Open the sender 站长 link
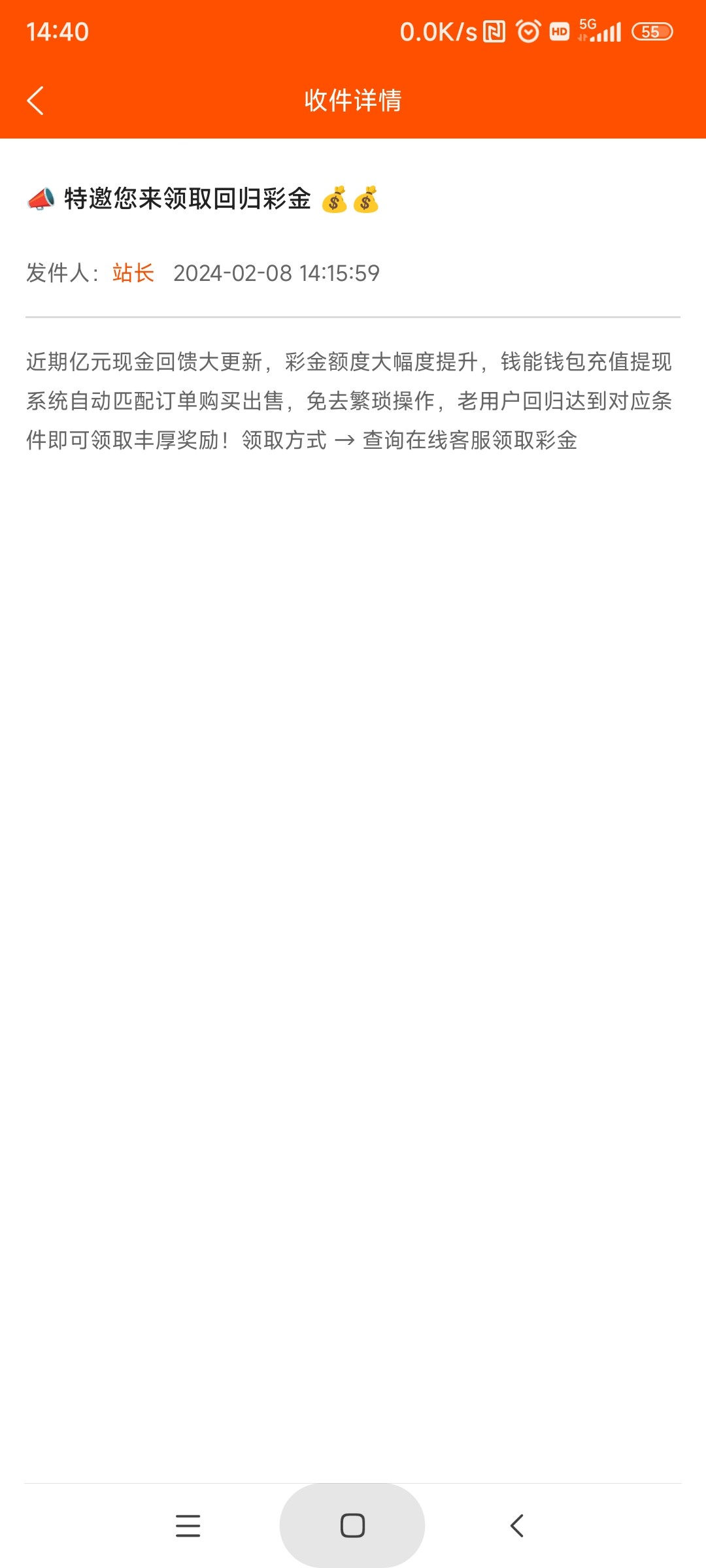Viewport: 706px width, 1568px height. point(133,273)
